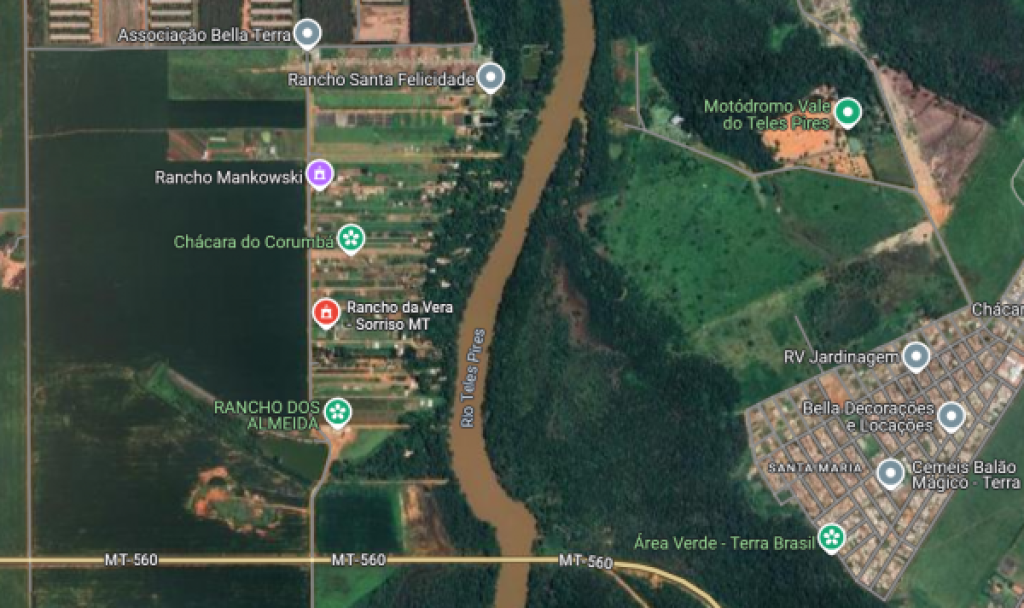Select the Rancho Santa Felicidade marker
The height and width of the screenshot is (608, 1024).
pyautogui.click(x=490, y=76)
